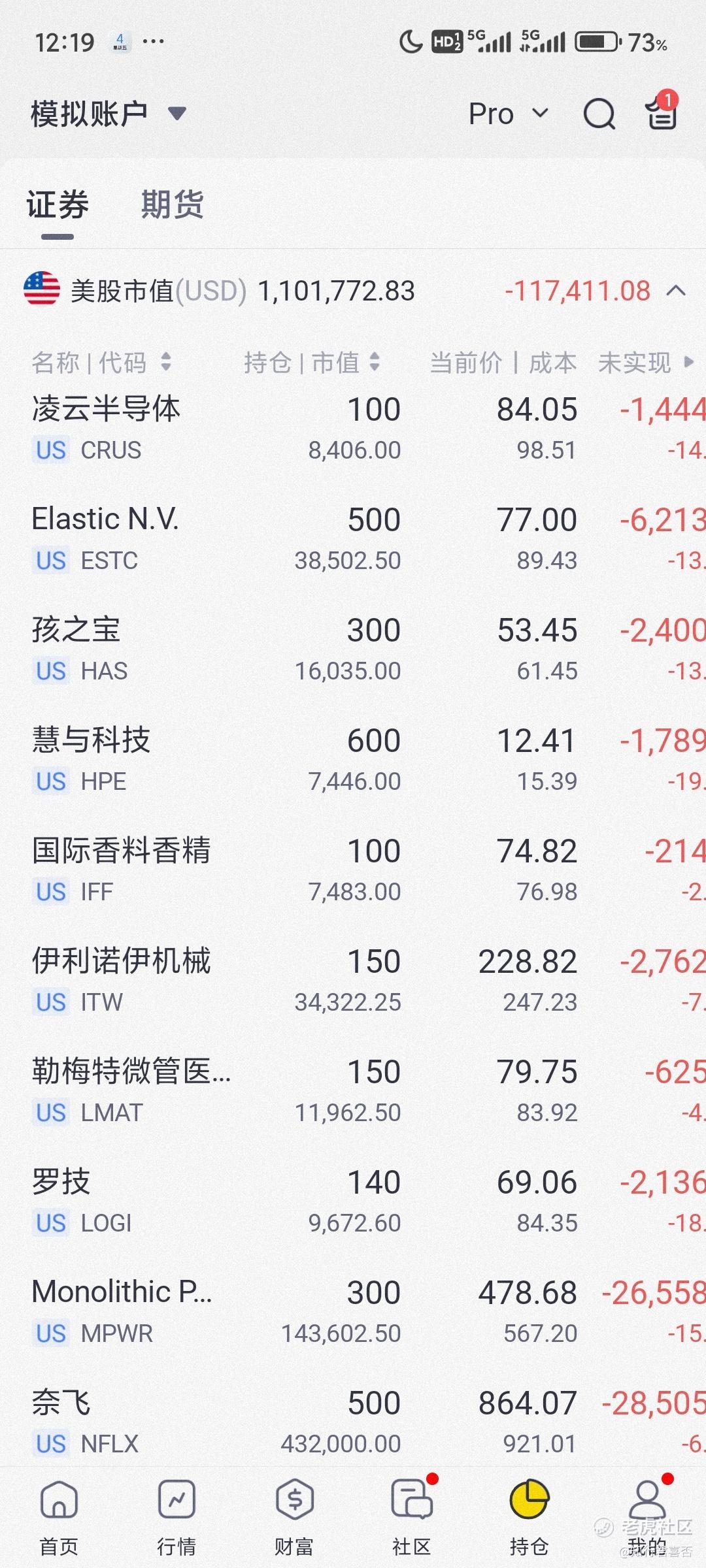Open the search icon
The width and height of the screenshot is (706, 1568).
[x=599, y=114]
